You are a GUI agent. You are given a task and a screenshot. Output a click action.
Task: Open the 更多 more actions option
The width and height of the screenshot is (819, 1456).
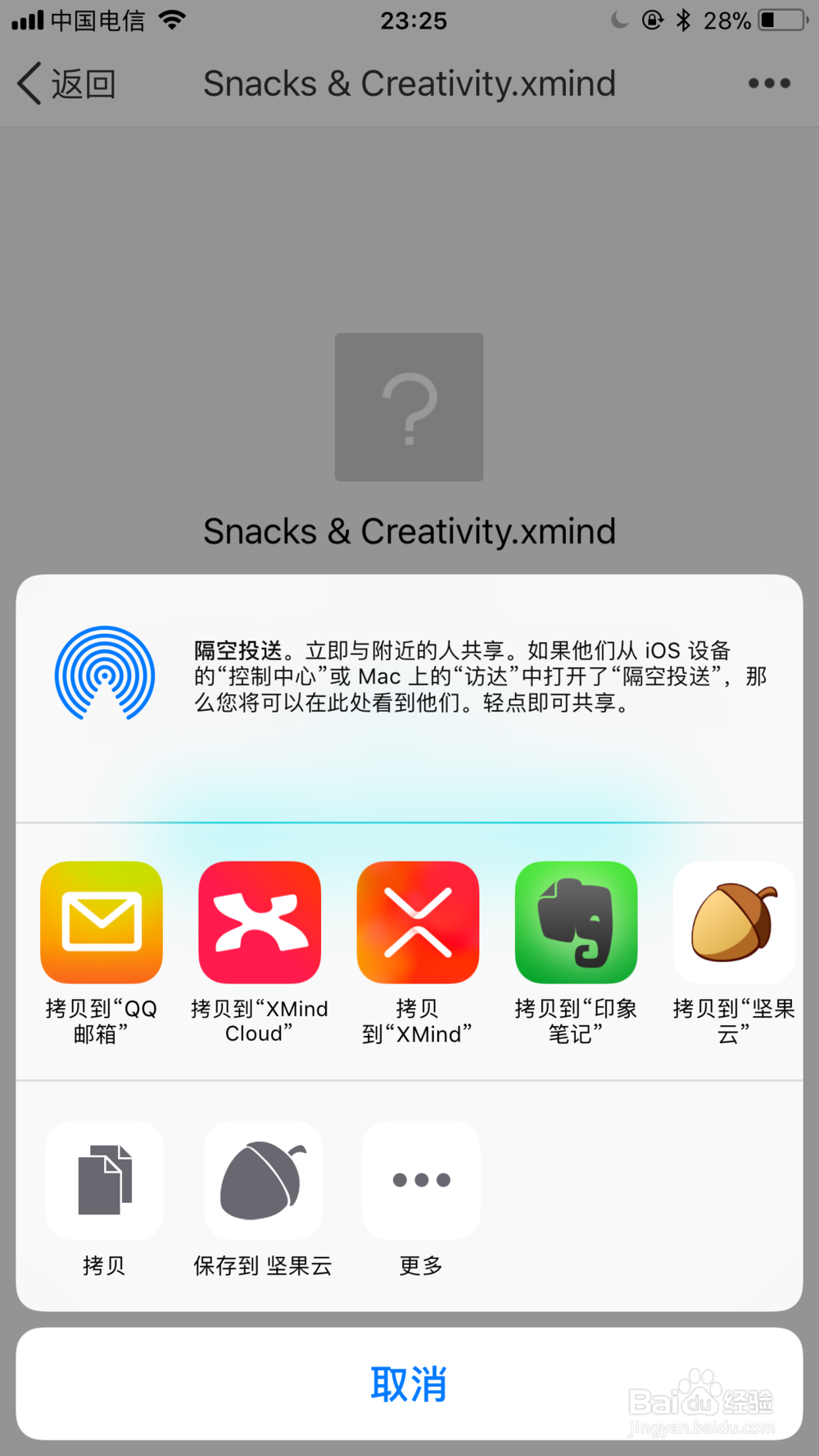click(420, 1180)
